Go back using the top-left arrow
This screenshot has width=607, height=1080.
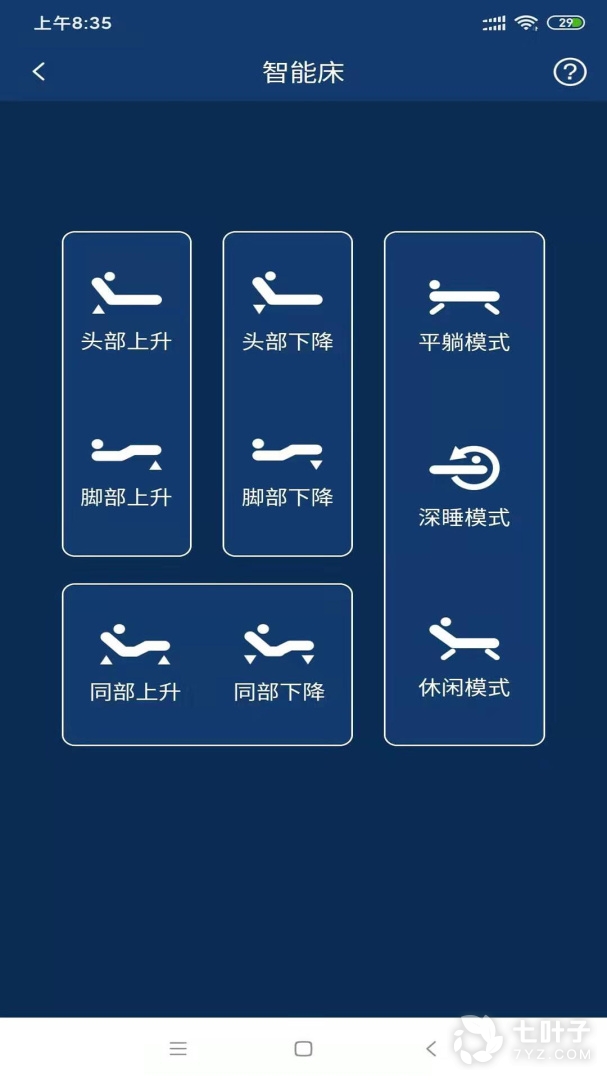(39, 72)
